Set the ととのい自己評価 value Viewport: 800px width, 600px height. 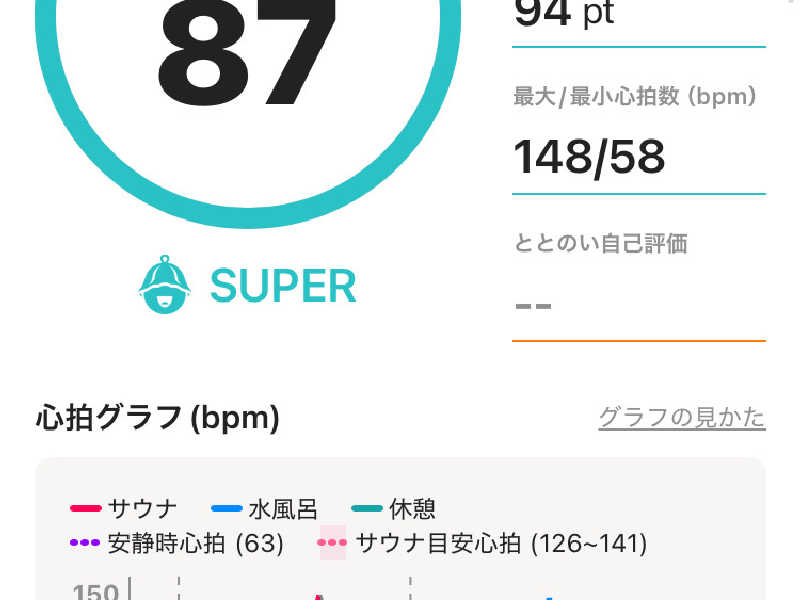tap(638, 305)
